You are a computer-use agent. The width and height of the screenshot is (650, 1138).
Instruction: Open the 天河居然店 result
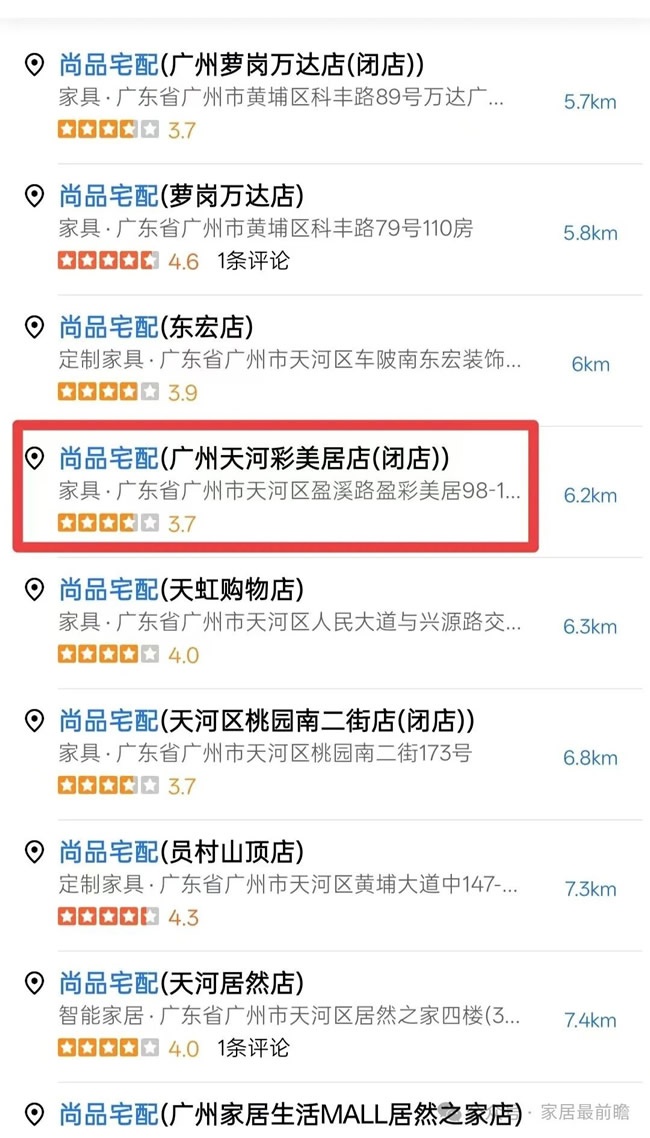325,1017
